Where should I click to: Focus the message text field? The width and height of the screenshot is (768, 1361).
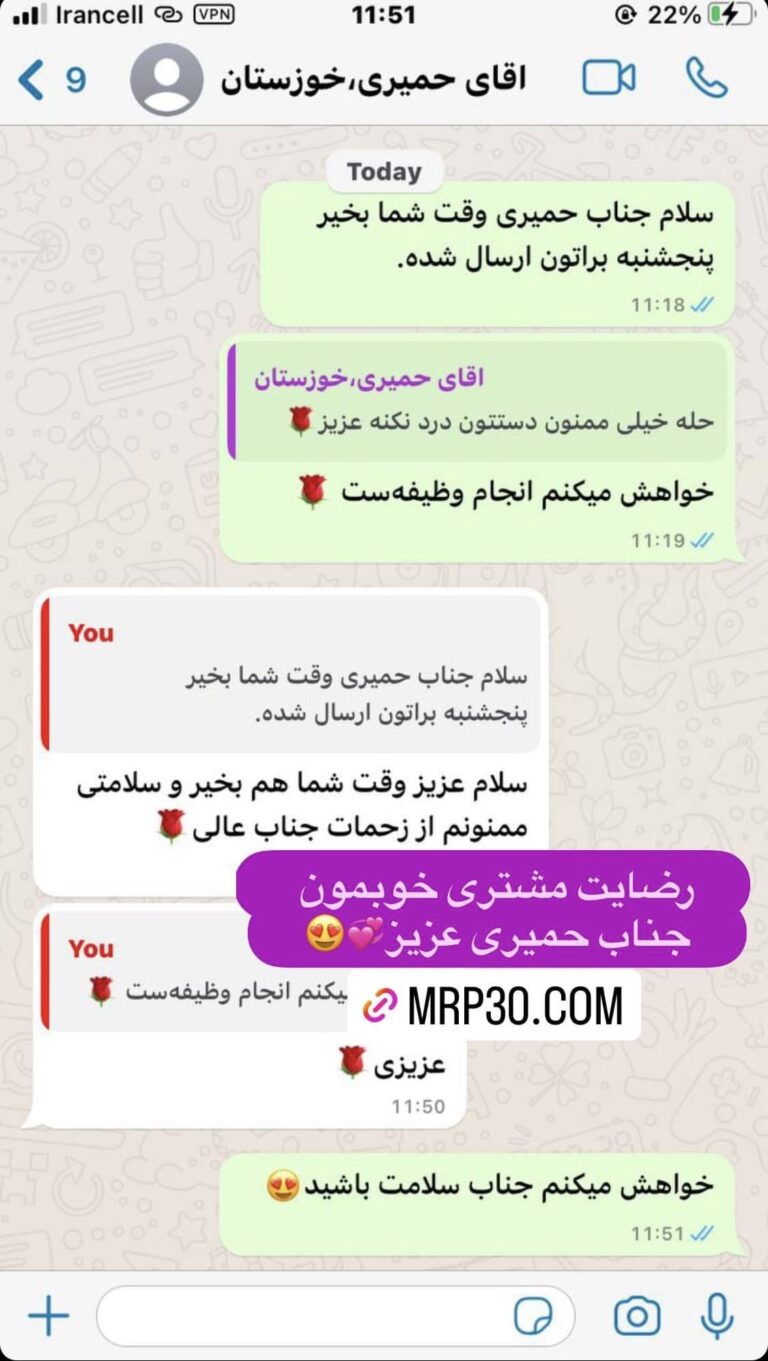(300, 1316)
